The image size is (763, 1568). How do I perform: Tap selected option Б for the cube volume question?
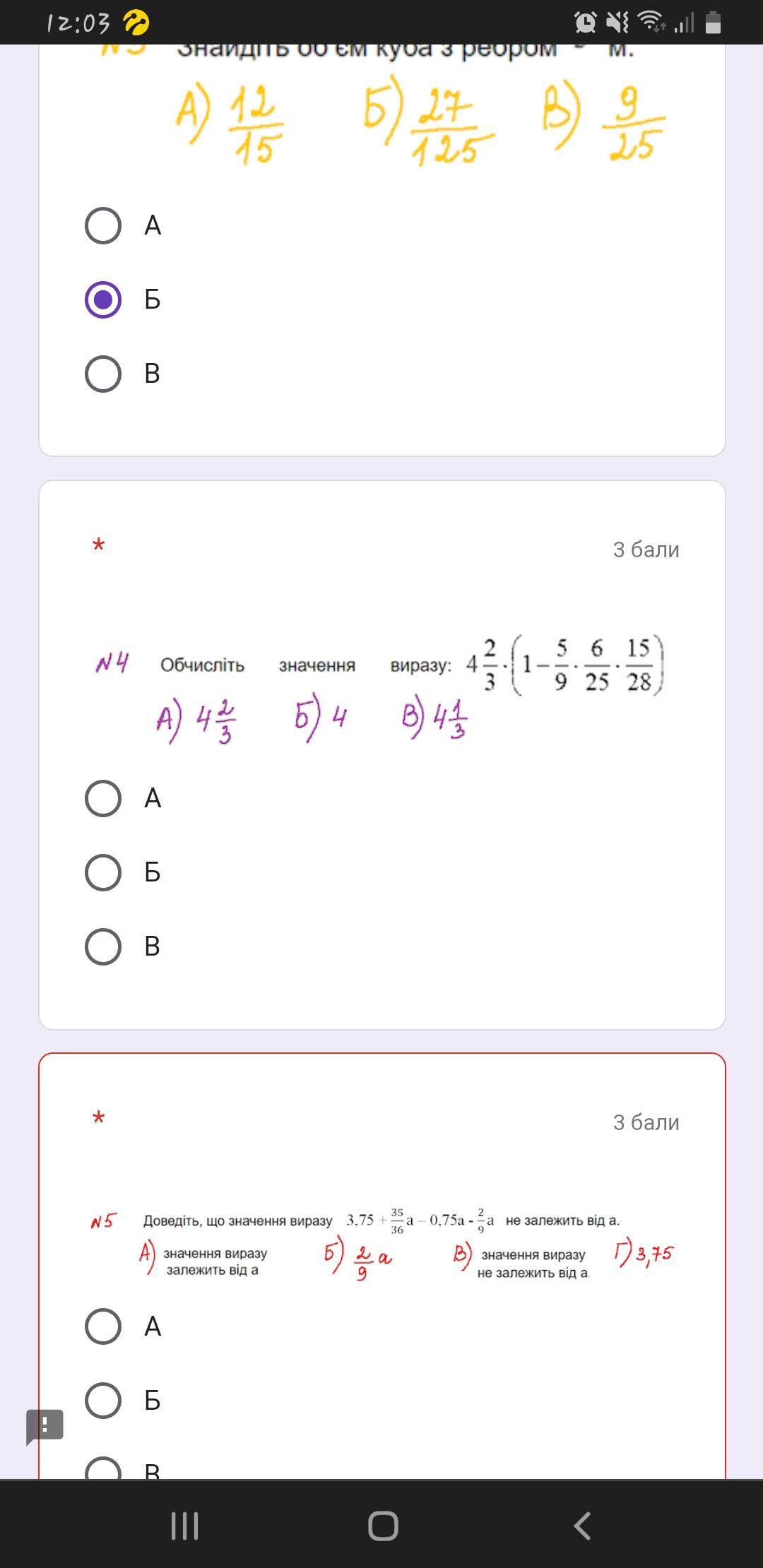coord(103,299)
